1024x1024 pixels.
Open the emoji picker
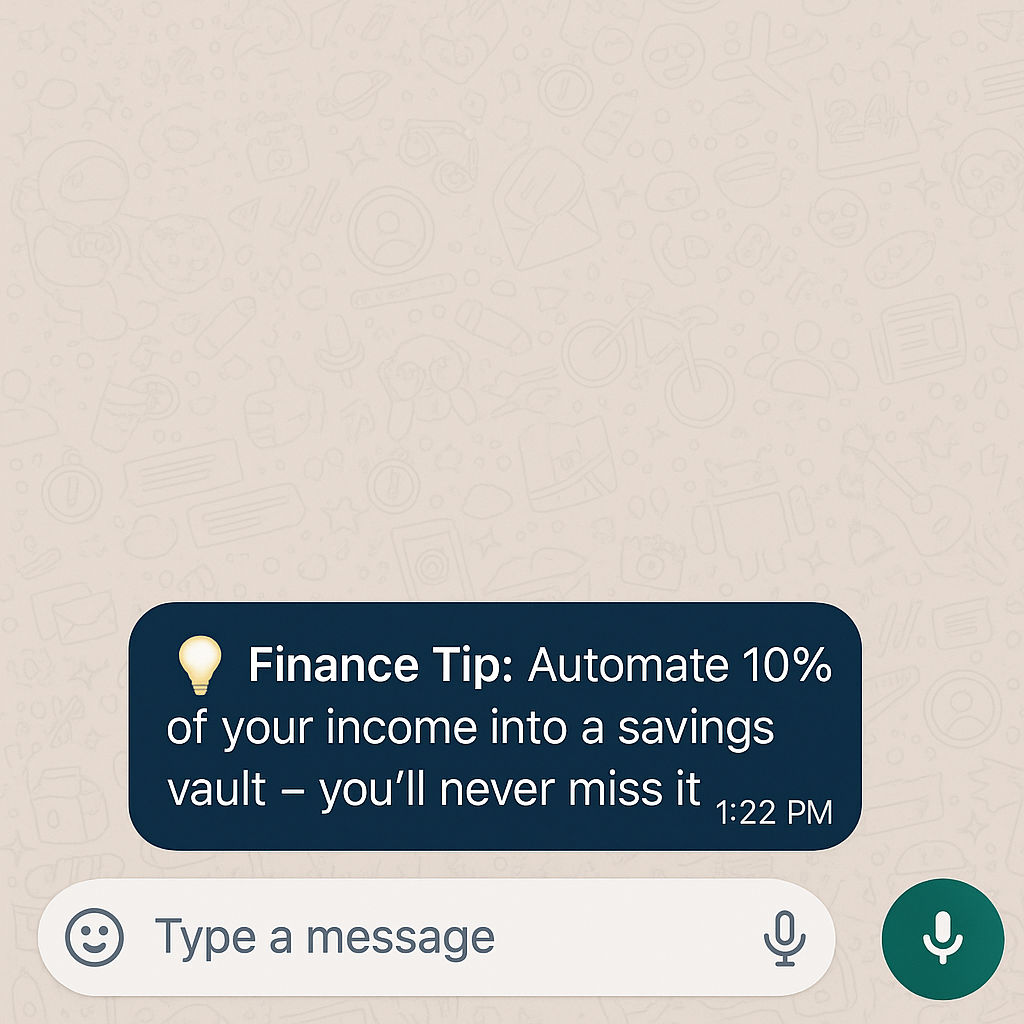(94, 938)
